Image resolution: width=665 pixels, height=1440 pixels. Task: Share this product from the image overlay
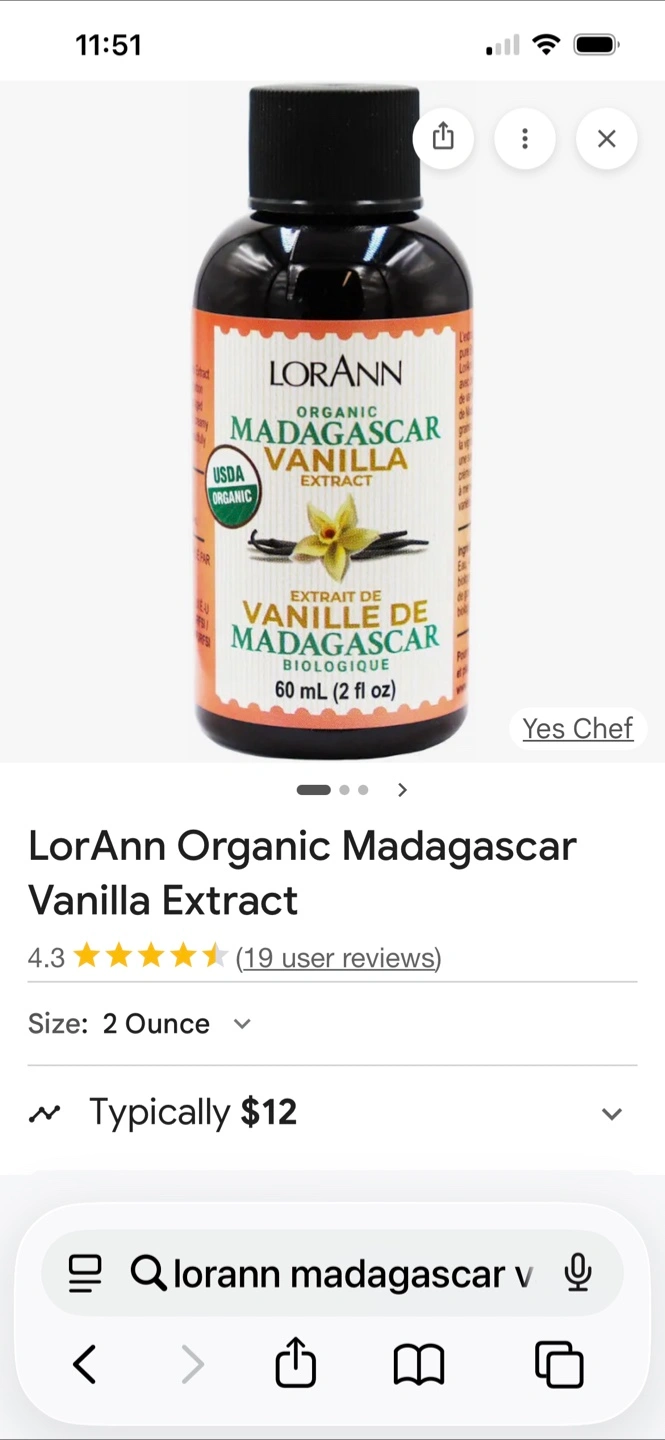443,138
